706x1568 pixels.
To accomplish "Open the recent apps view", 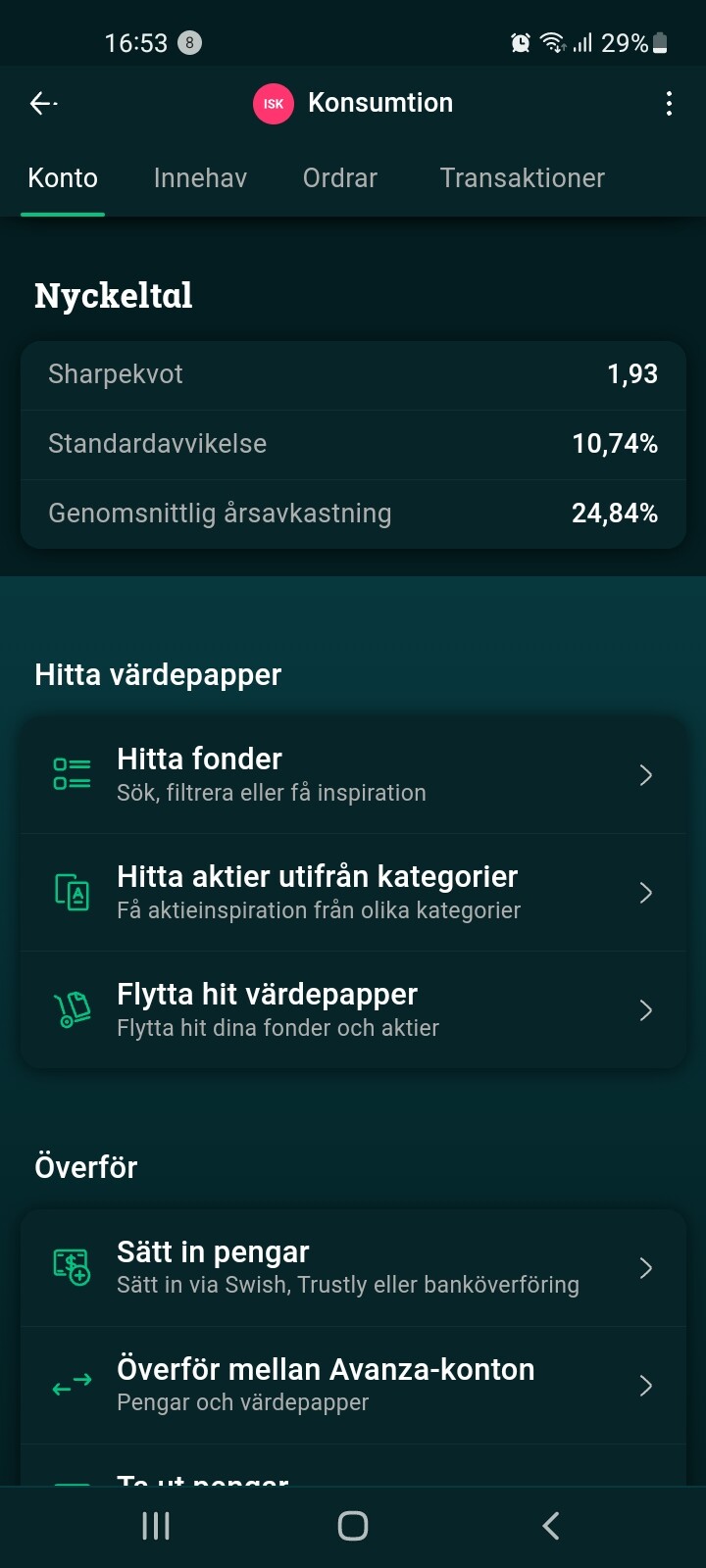I will 156,1526.
